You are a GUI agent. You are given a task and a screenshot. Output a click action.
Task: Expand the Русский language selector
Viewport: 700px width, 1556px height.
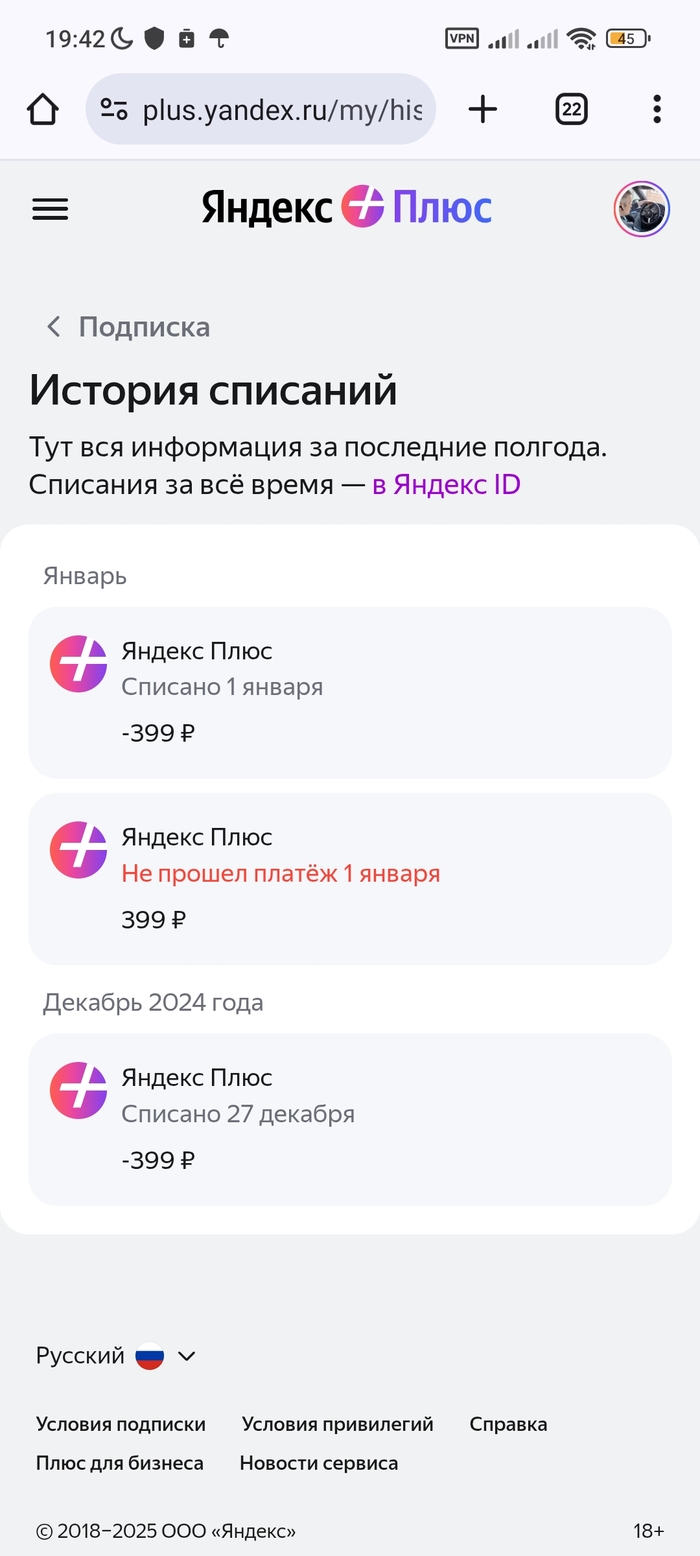point(116,1356)
